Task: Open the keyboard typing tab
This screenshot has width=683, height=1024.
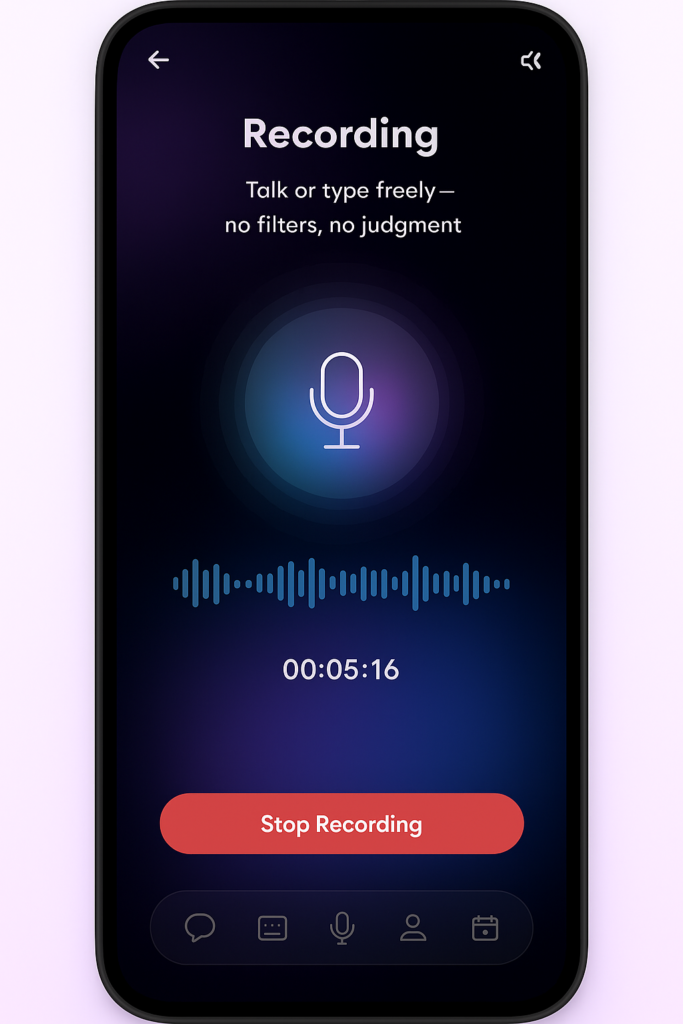Action: point(272,928)
